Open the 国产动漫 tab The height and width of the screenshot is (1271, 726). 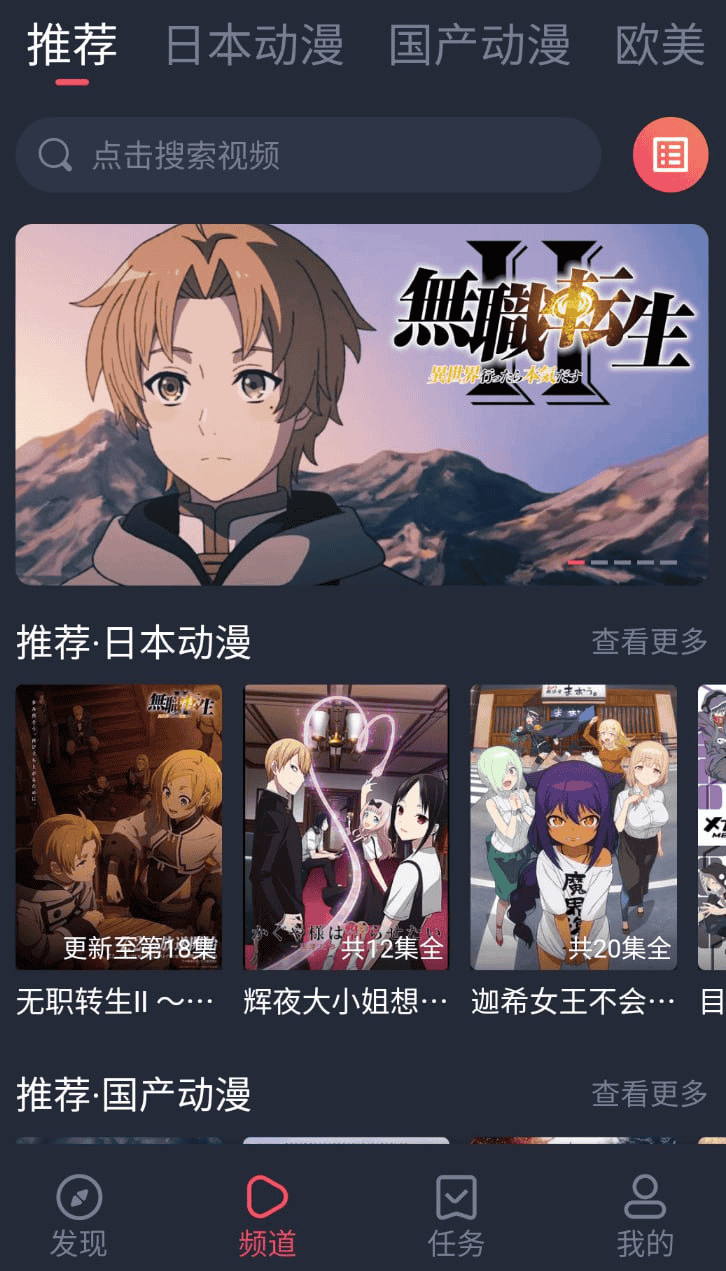point(479,43)
